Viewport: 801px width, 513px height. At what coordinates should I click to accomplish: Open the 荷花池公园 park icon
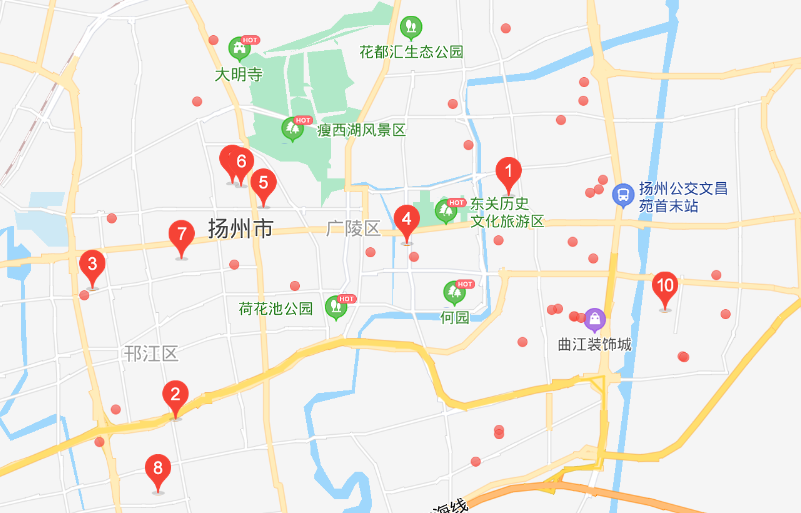339,306
